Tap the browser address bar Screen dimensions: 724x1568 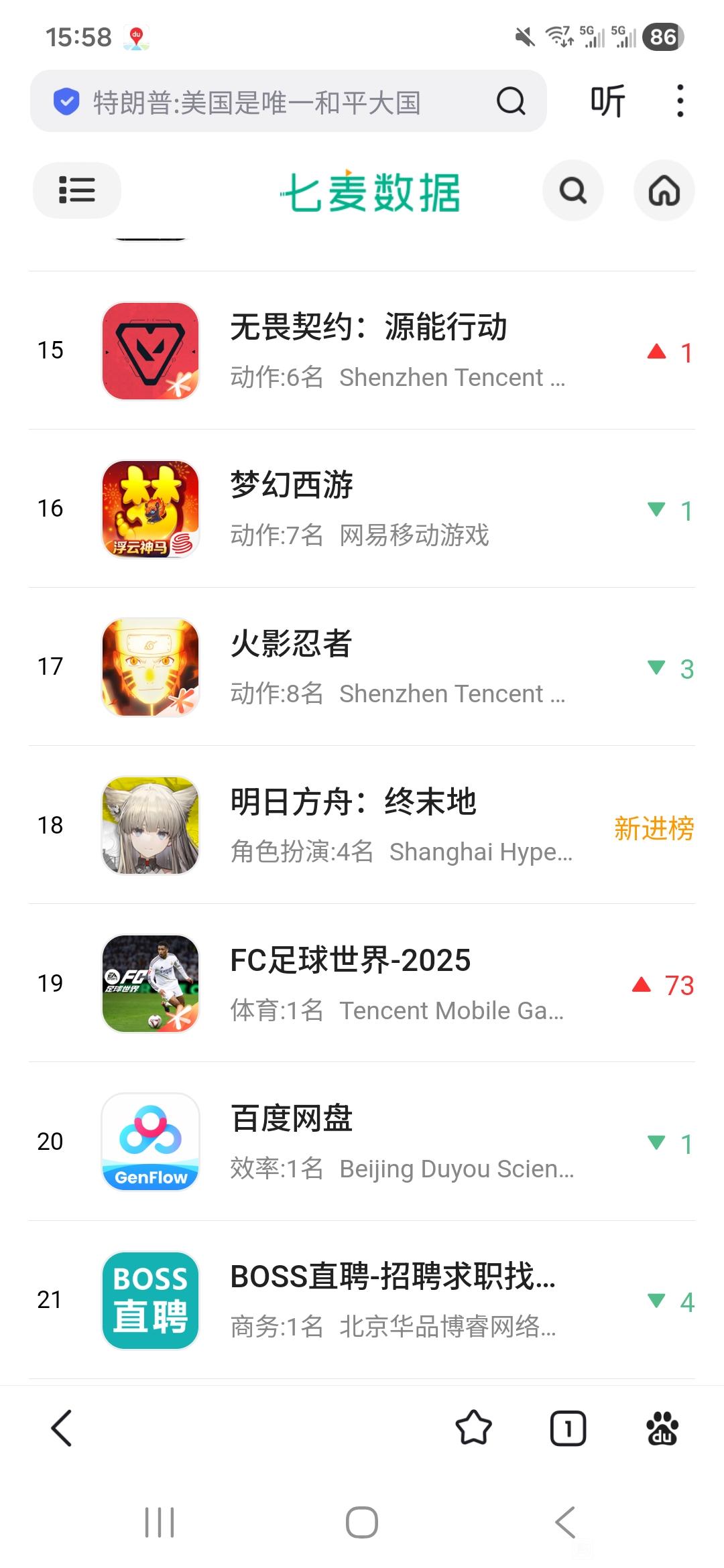point(268,102)
